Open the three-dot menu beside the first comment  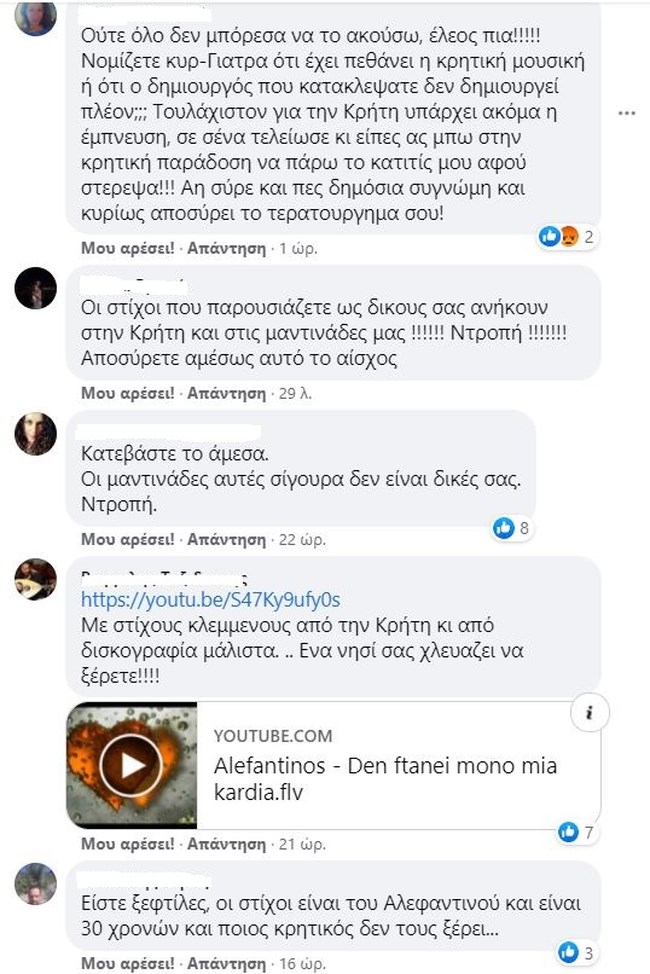[x=627, y=114]
